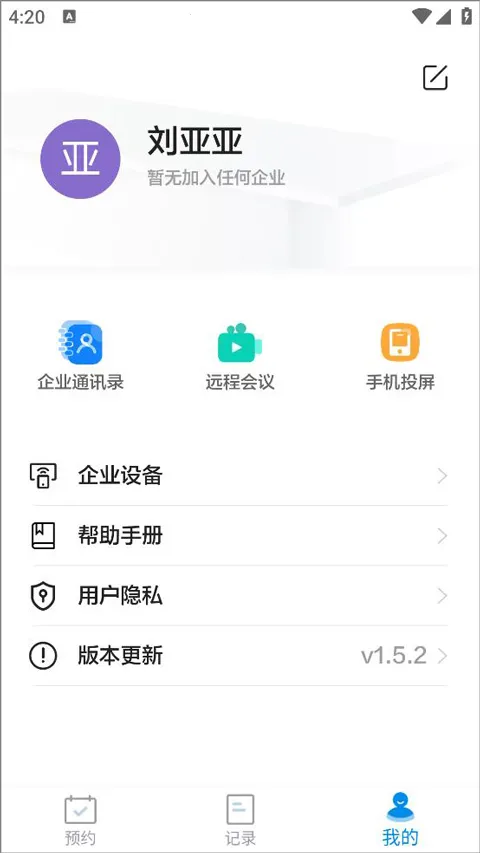Switch to the 记录 tab
480x853 pixels.
[240, 820]
